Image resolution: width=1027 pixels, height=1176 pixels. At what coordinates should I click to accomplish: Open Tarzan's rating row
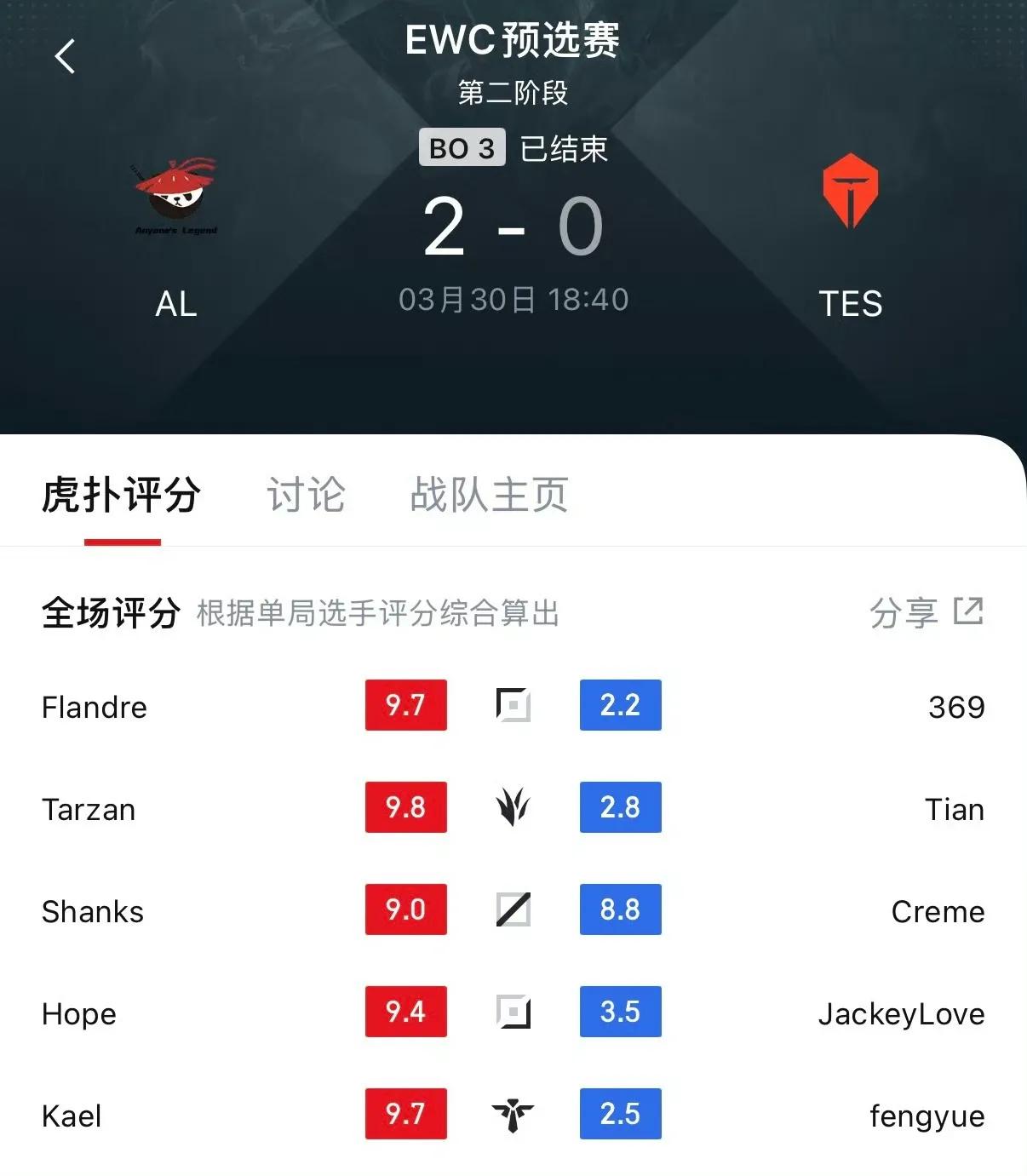click(x=89, y=809)
